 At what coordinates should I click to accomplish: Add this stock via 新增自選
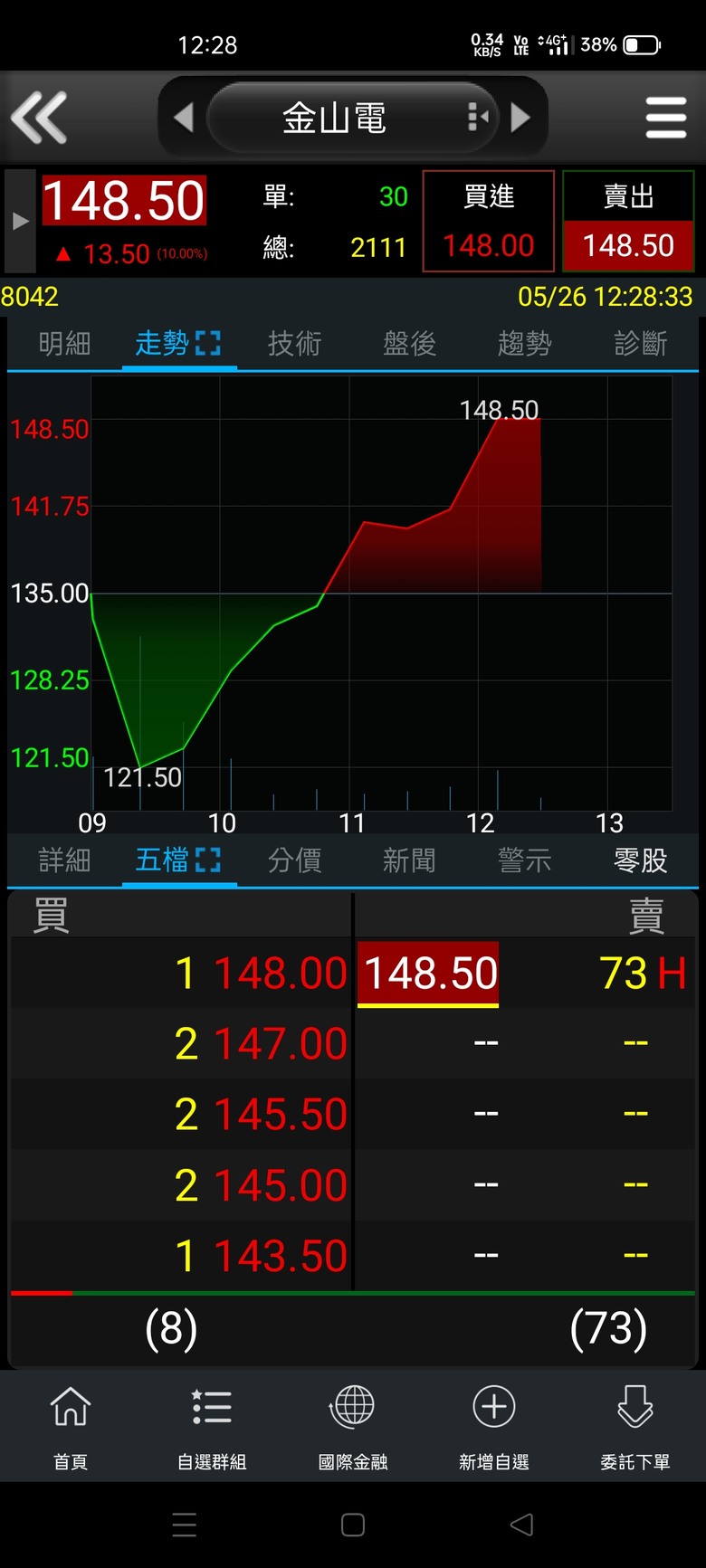click(494, 1426)
